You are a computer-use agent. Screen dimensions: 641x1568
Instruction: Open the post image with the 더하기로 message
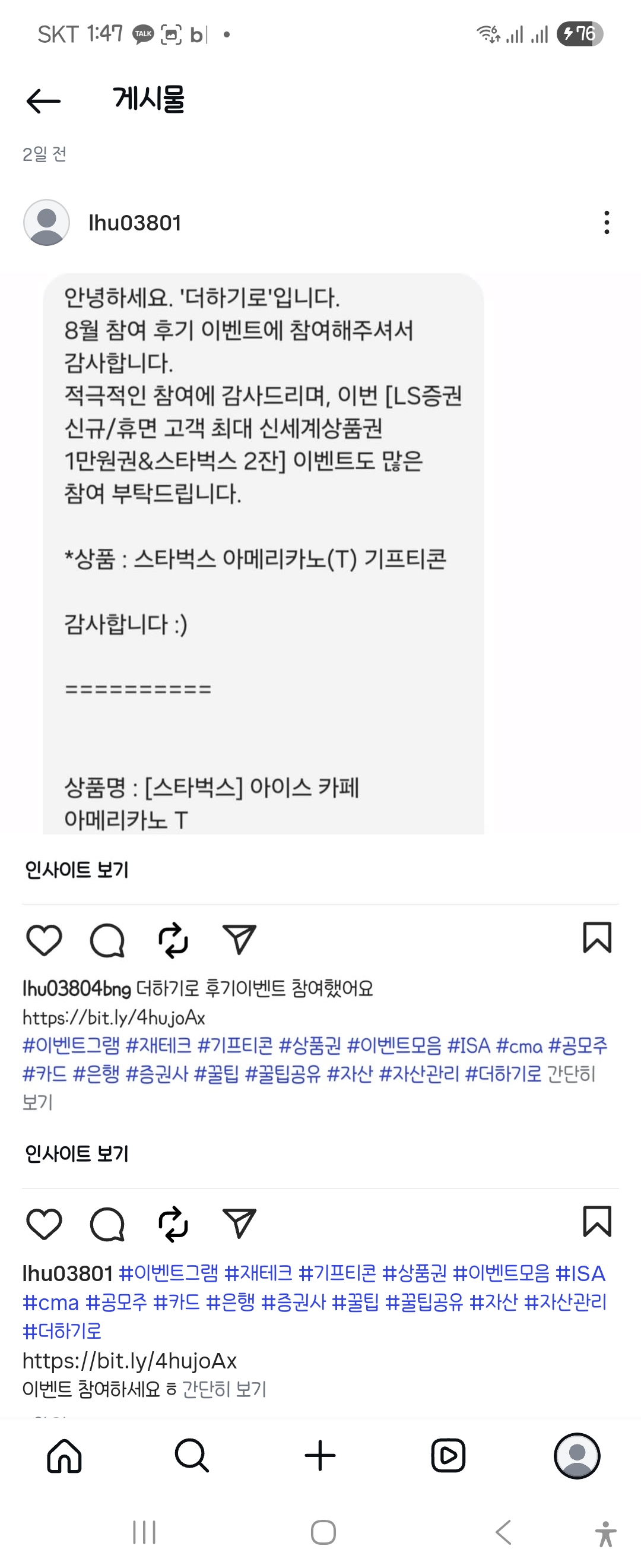pos(263,554)
